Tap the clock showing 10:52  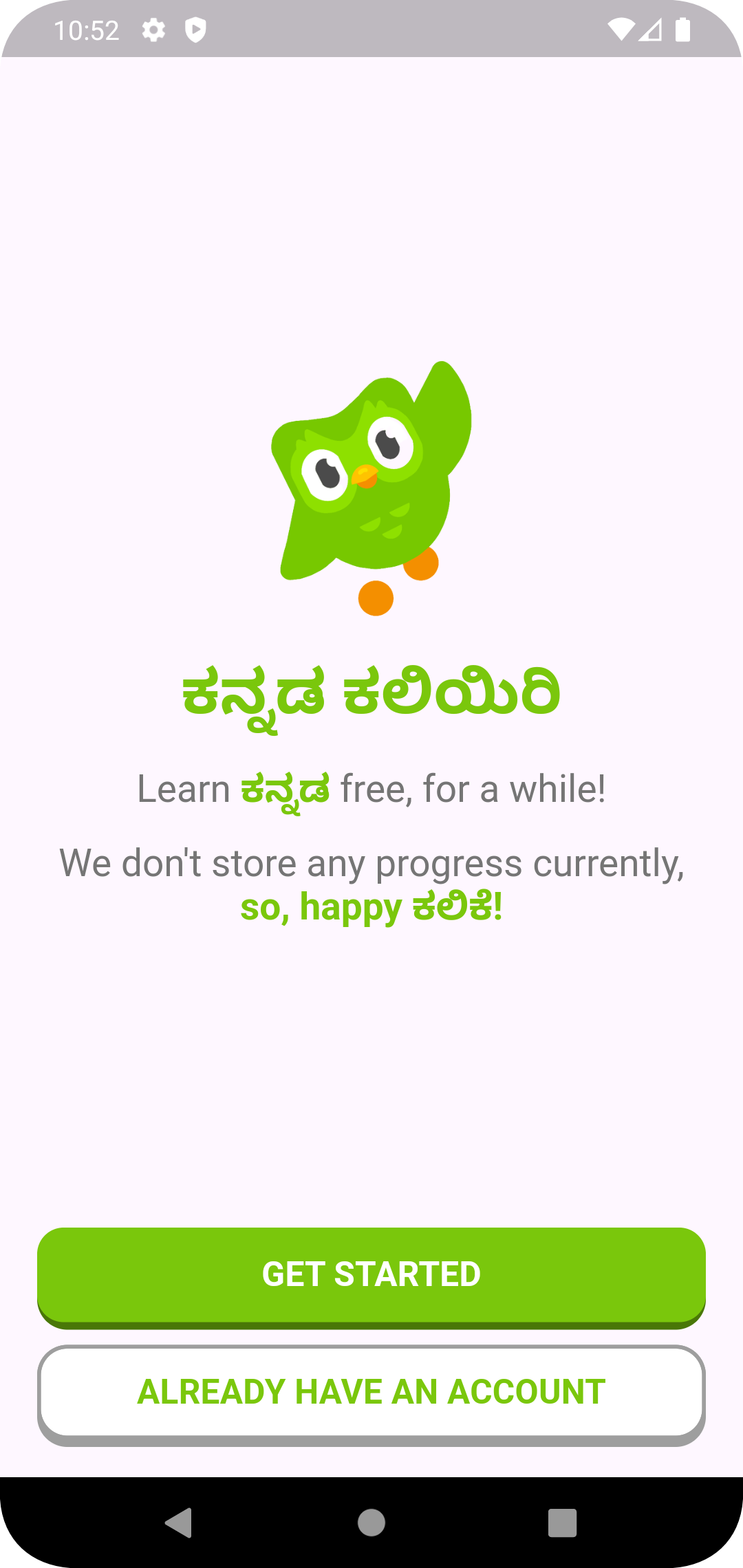(86, 29)
